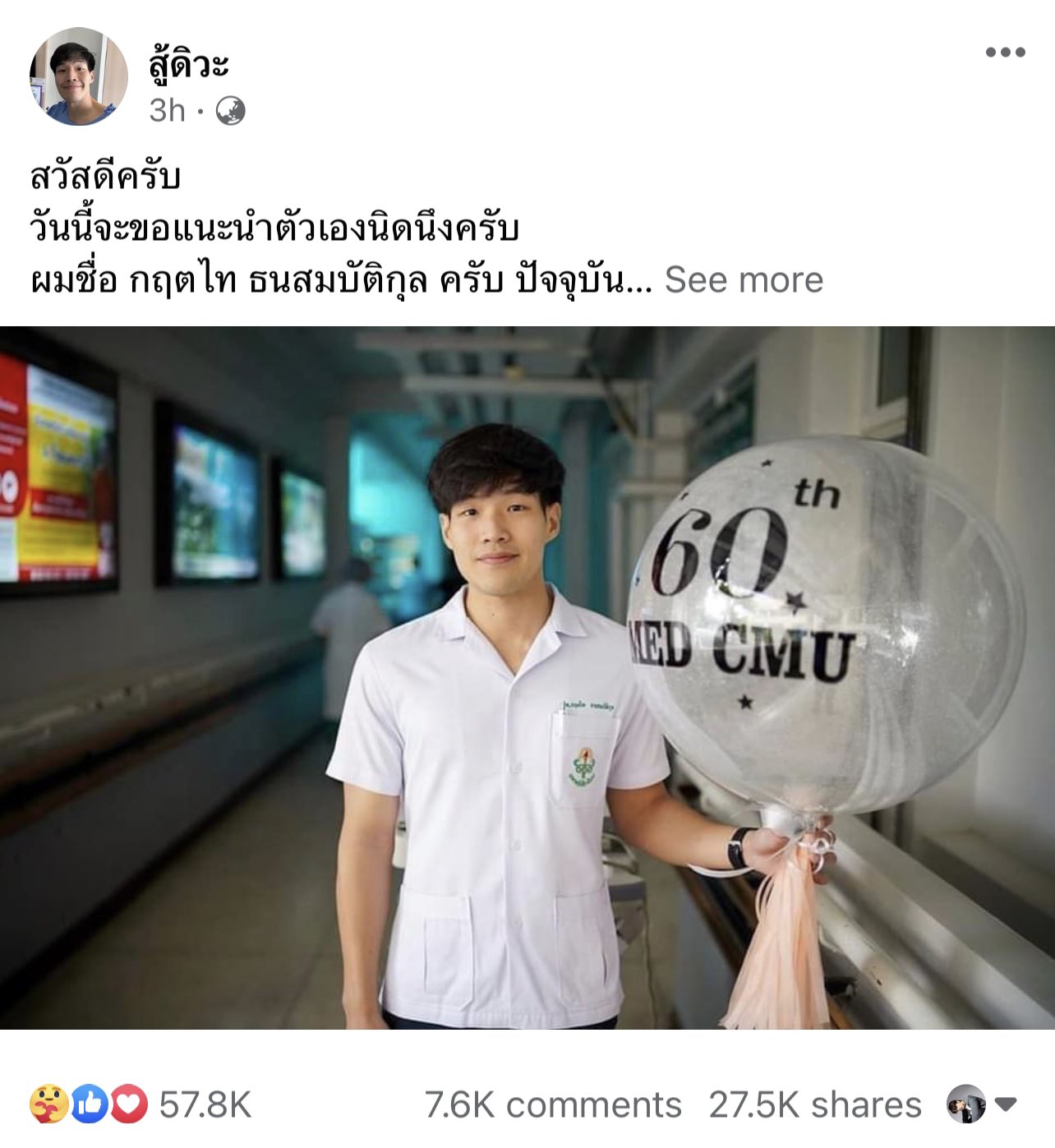View the 27.5K shares
This screenshot has width=1055, height=1148.
pyautogui.click(x=814, y=1104)
